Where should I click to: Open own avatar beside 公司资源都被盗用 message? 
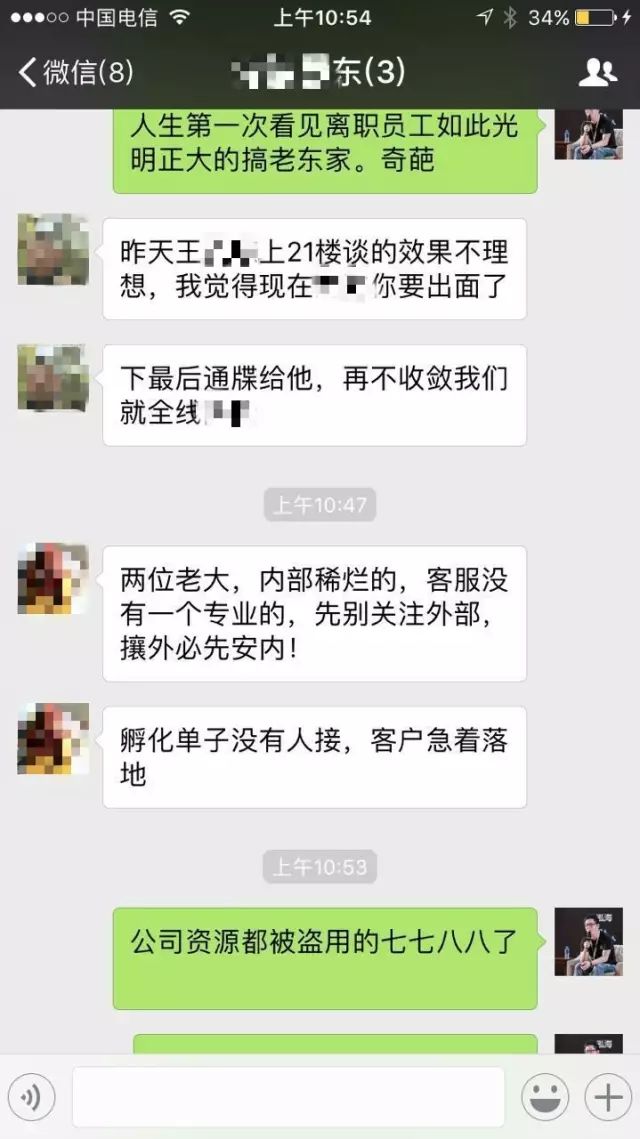pos(588,942)
